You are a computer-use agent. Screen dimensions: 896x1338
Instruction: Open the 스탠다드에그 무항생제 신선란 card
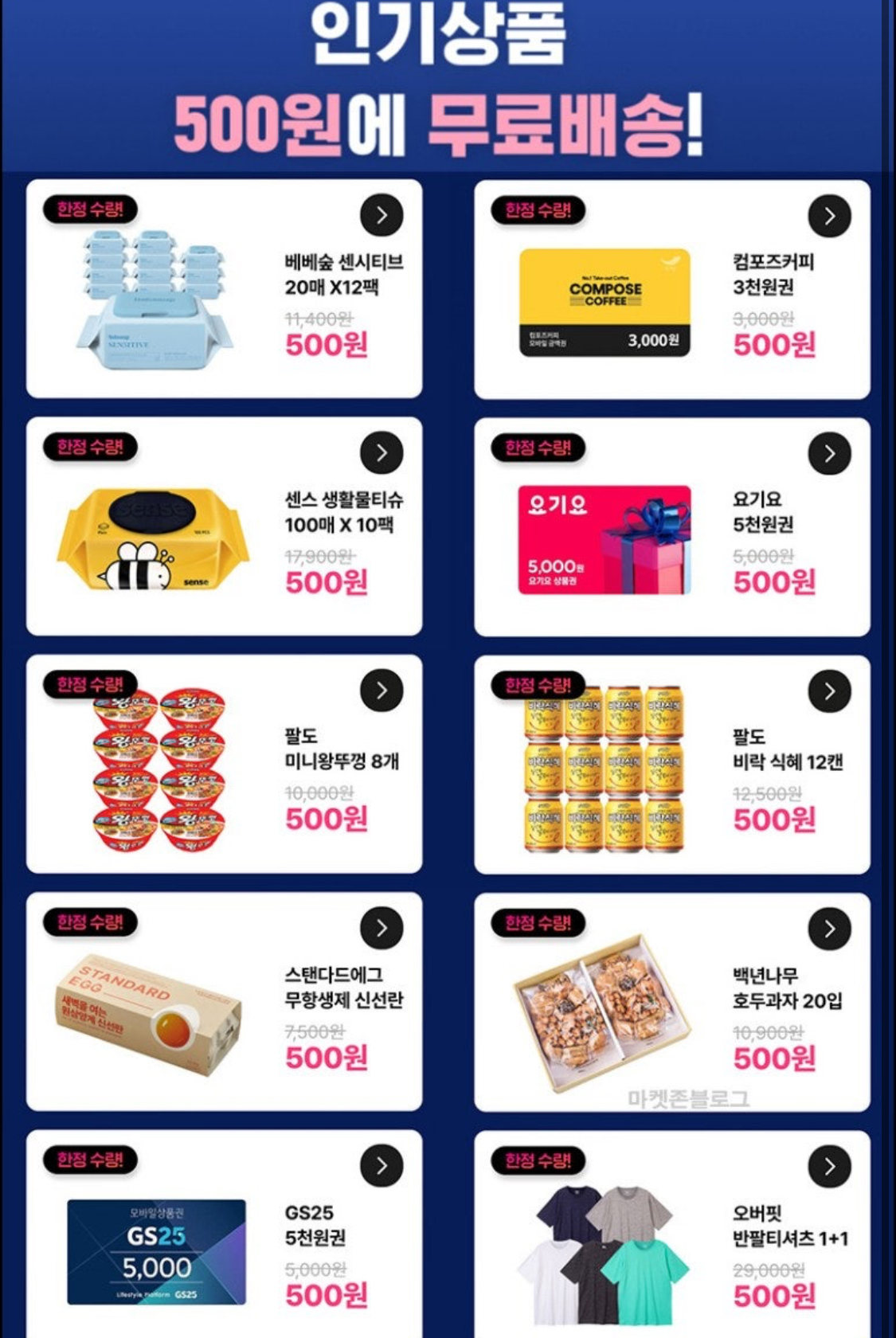[x=224, y=1000]
